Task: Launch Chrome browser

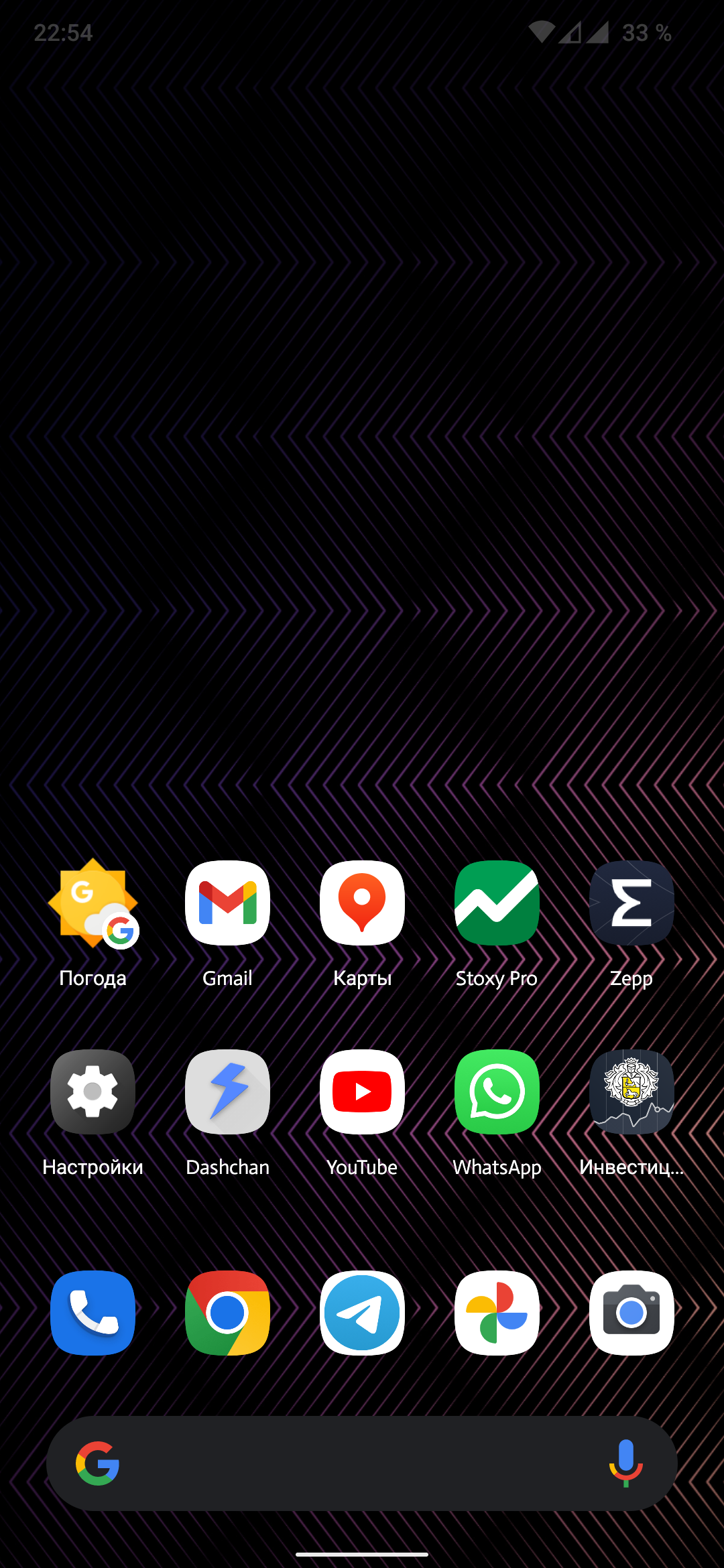Action: tap(228, 1313)
